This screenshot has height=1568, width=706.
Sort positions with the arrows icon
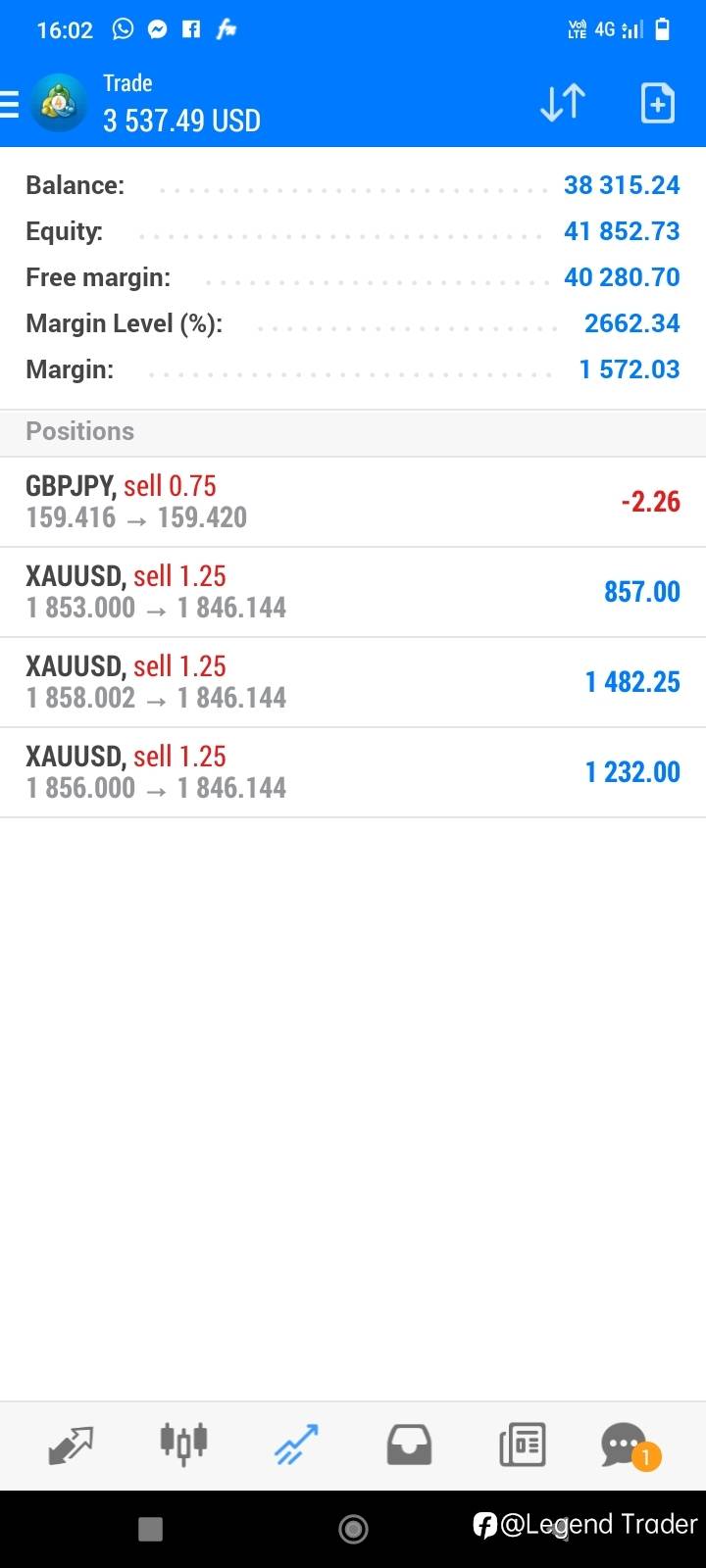click(x=563, y=103)
